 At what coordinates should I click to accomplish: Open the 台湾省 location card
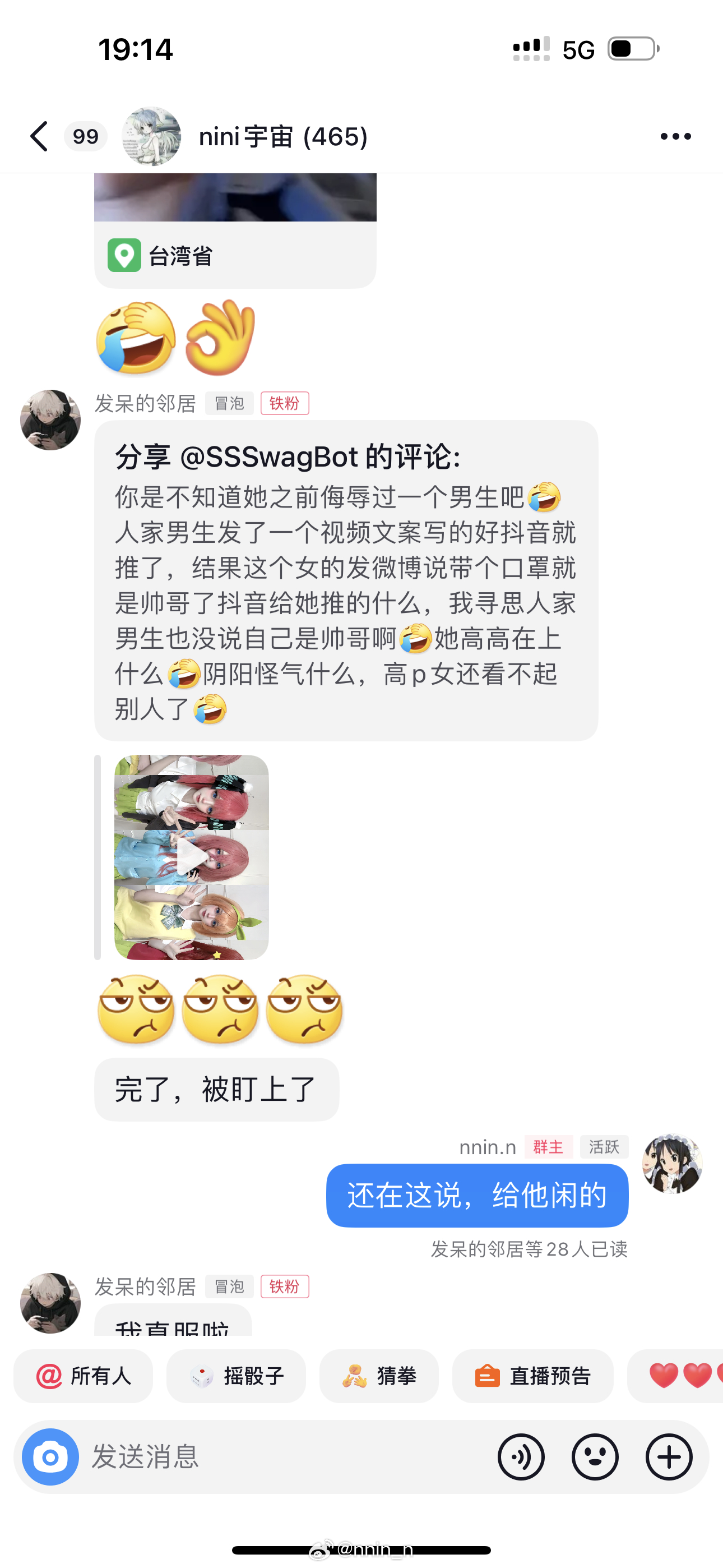(235, 256)
